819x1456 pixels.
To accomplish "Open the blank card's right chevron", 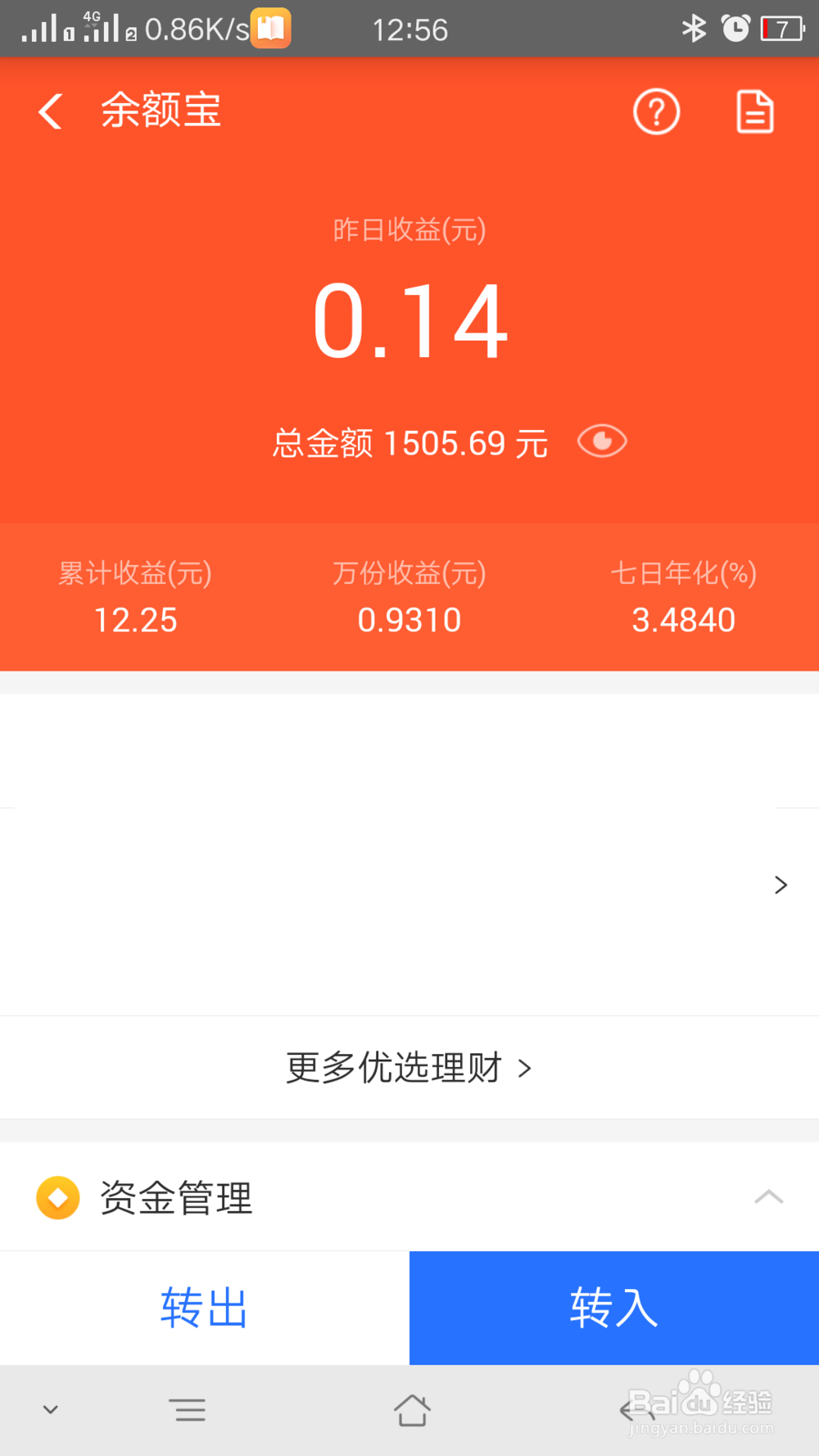I will tap(781, 885).
